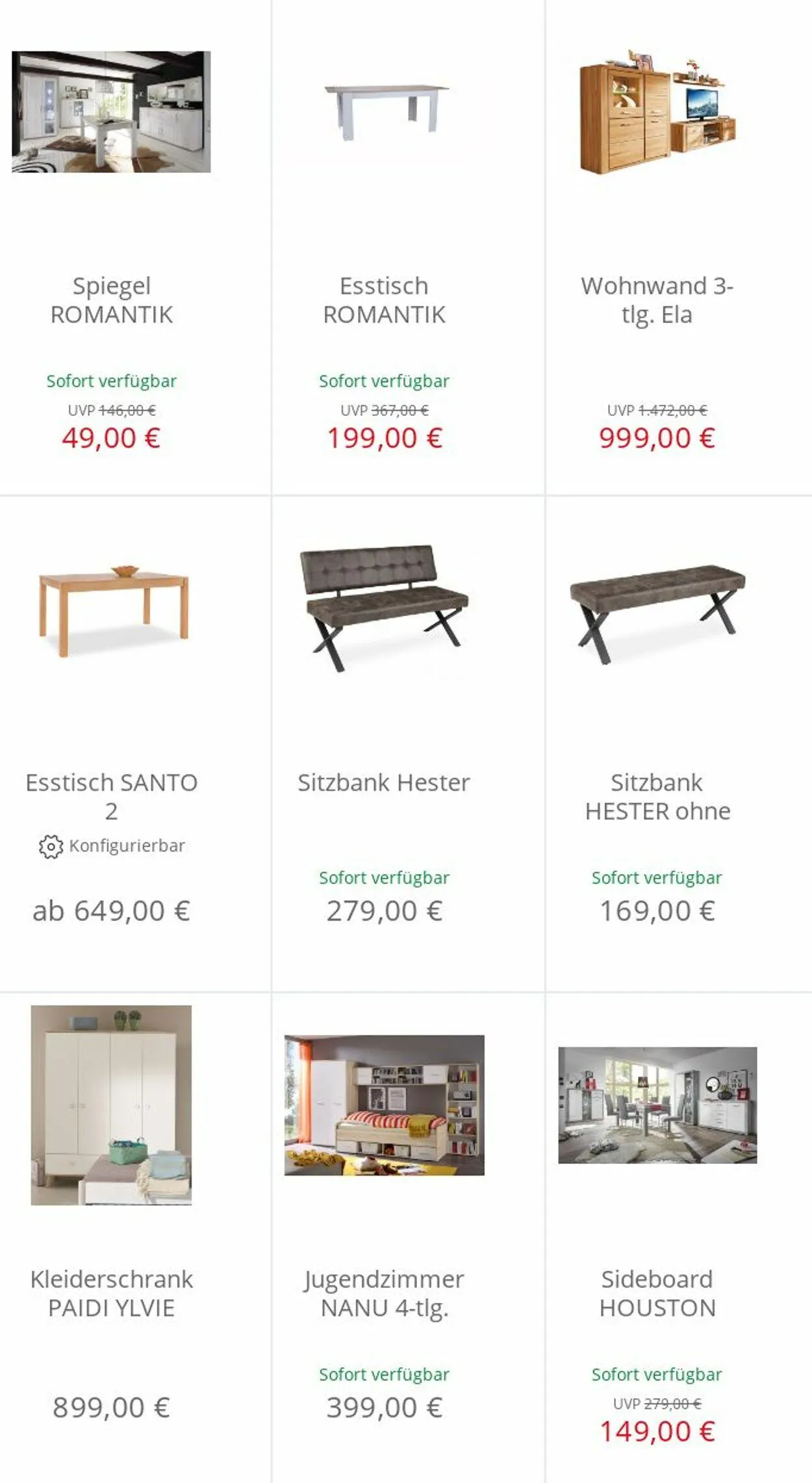Open Sitzbank HESTER ohne for 169,00 €
Screen dimensions: 812x1483
(x=679, y=743)
